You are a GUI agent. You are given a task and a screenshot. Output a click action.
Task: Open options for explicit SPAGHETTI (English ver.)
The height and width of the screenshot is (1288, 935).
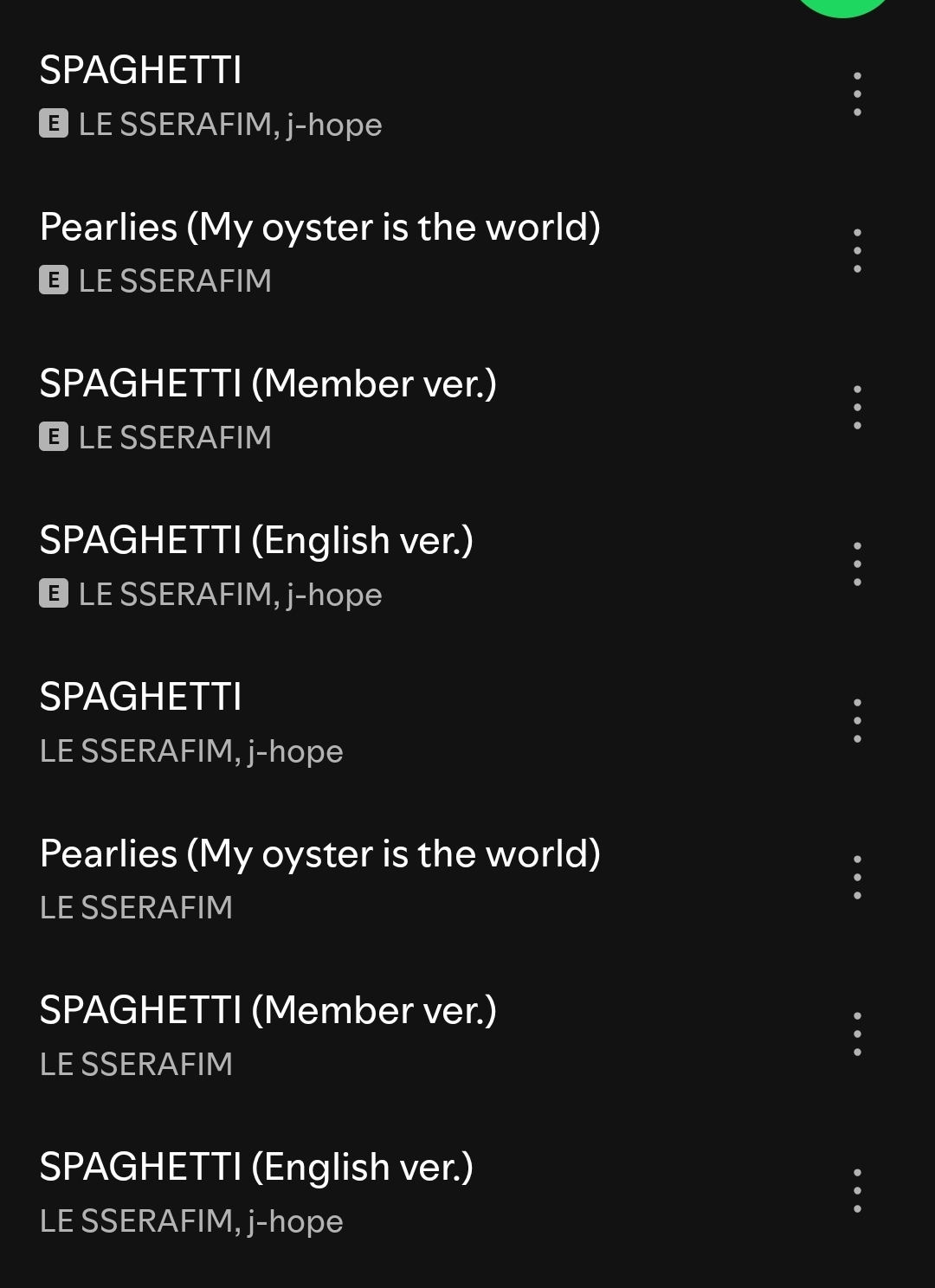(857, 564)
